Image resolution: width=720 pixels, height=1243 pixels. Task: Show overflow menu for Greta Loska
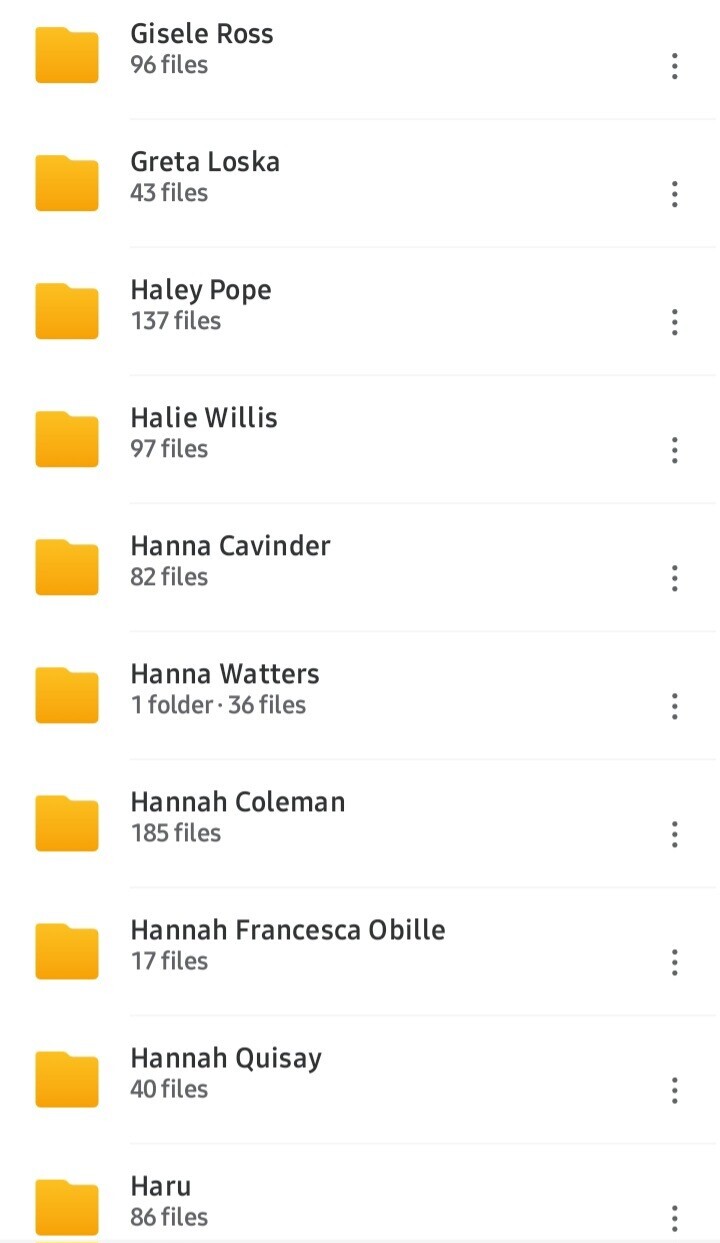(675, 194)
